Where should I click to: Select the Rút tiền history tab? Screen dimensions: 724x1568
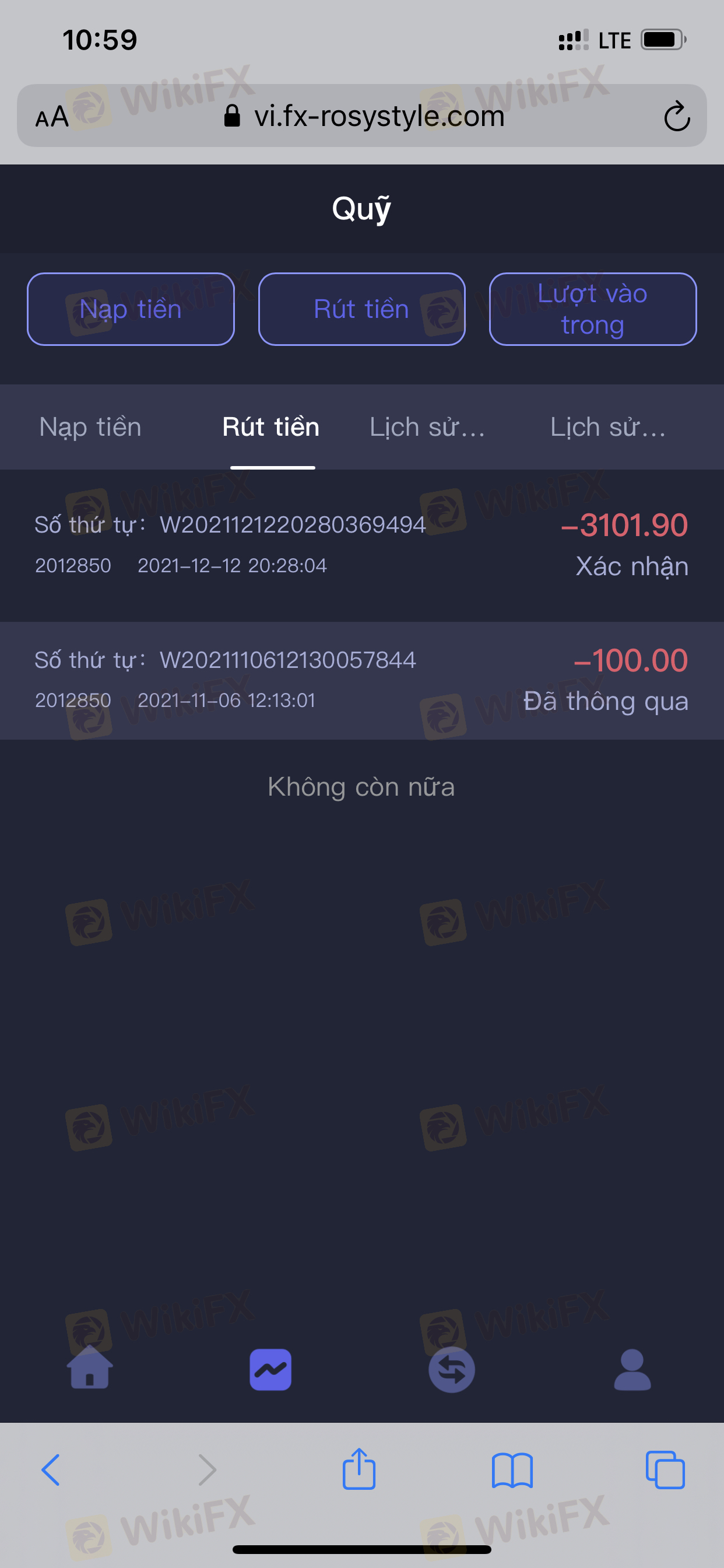pos(271,426)
